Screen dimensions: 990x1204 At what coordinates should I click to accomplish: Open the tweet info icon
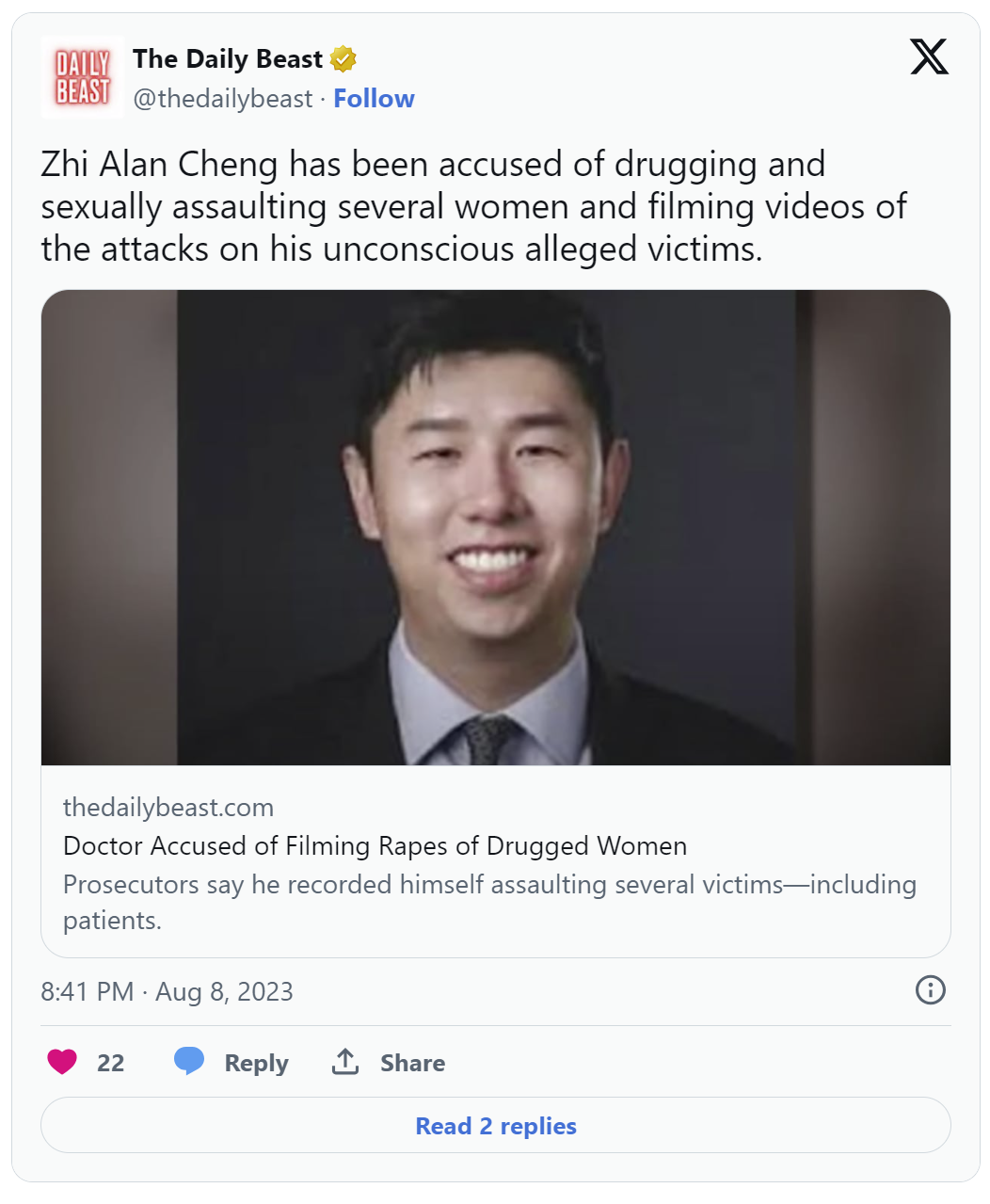930,990
